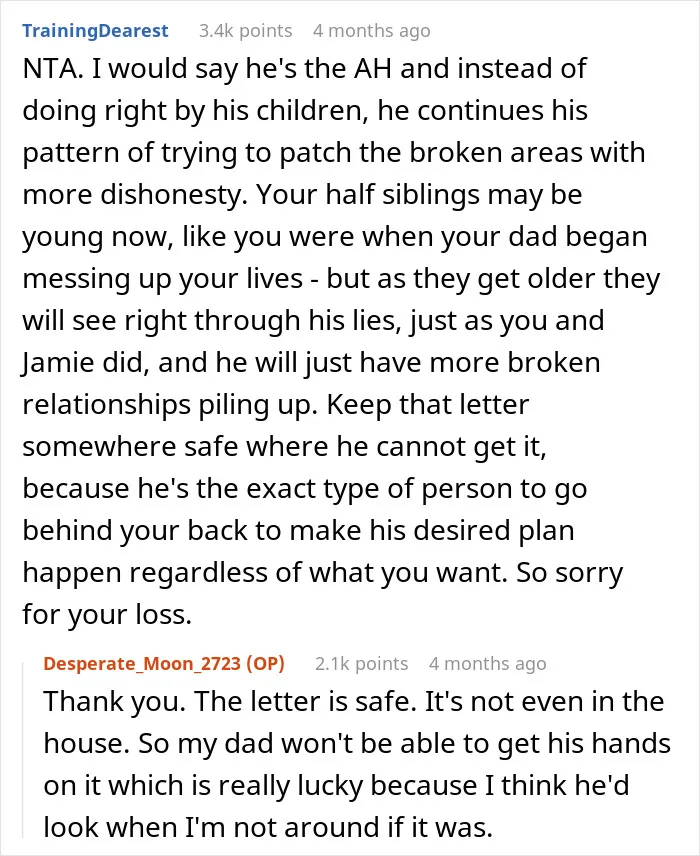
Task: Open TrainingDearest's user profile
Action: (x=95, y=31)
